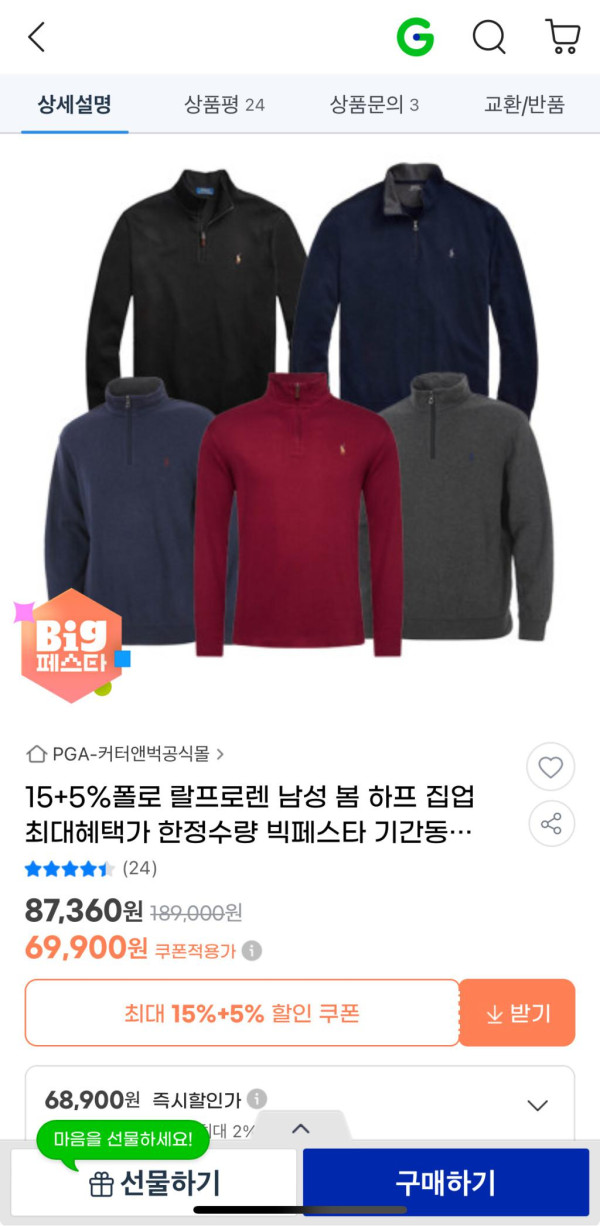
Task: View the 24 star ratings
Action: pos(90,868)
